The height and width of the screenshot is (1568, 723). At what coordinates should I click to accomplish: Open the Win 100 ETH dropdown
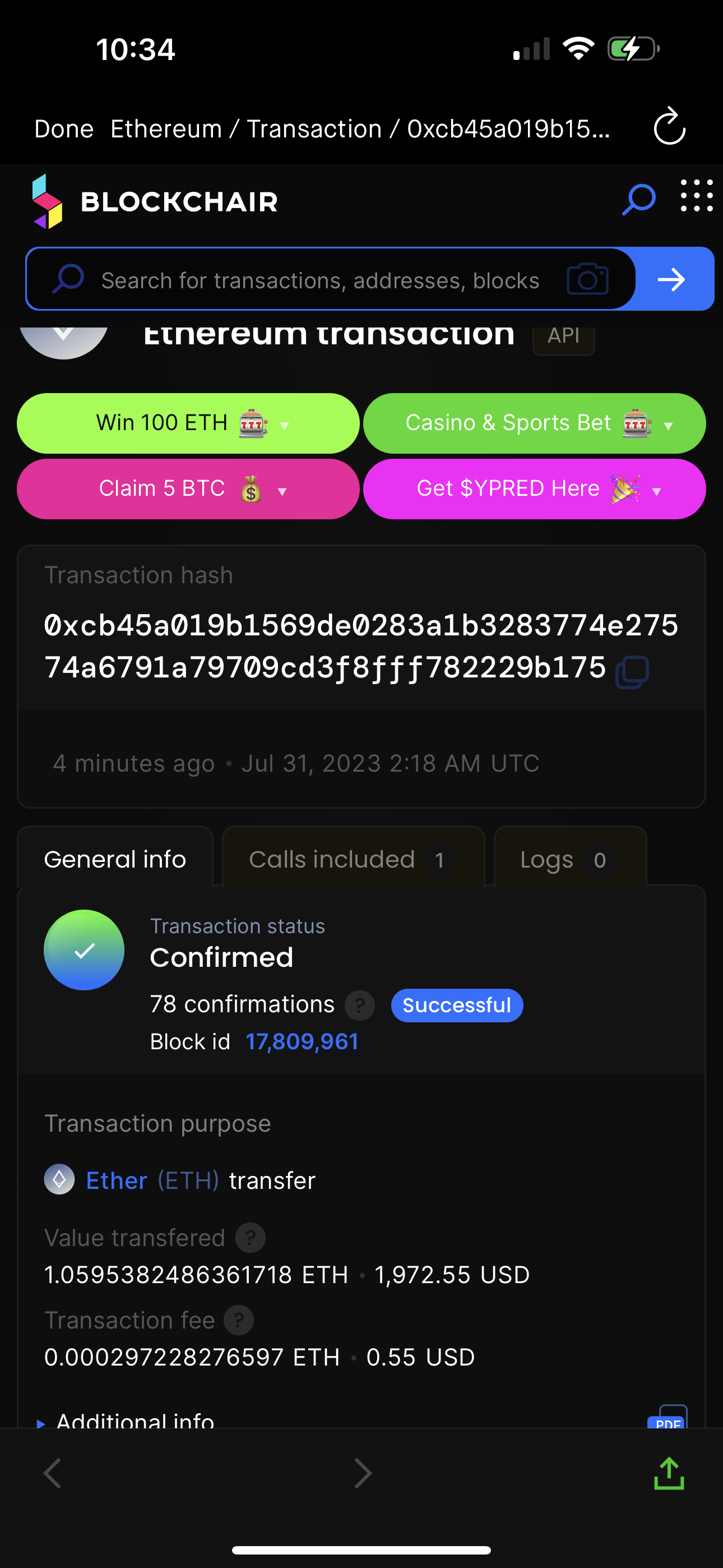coord(188,423)
